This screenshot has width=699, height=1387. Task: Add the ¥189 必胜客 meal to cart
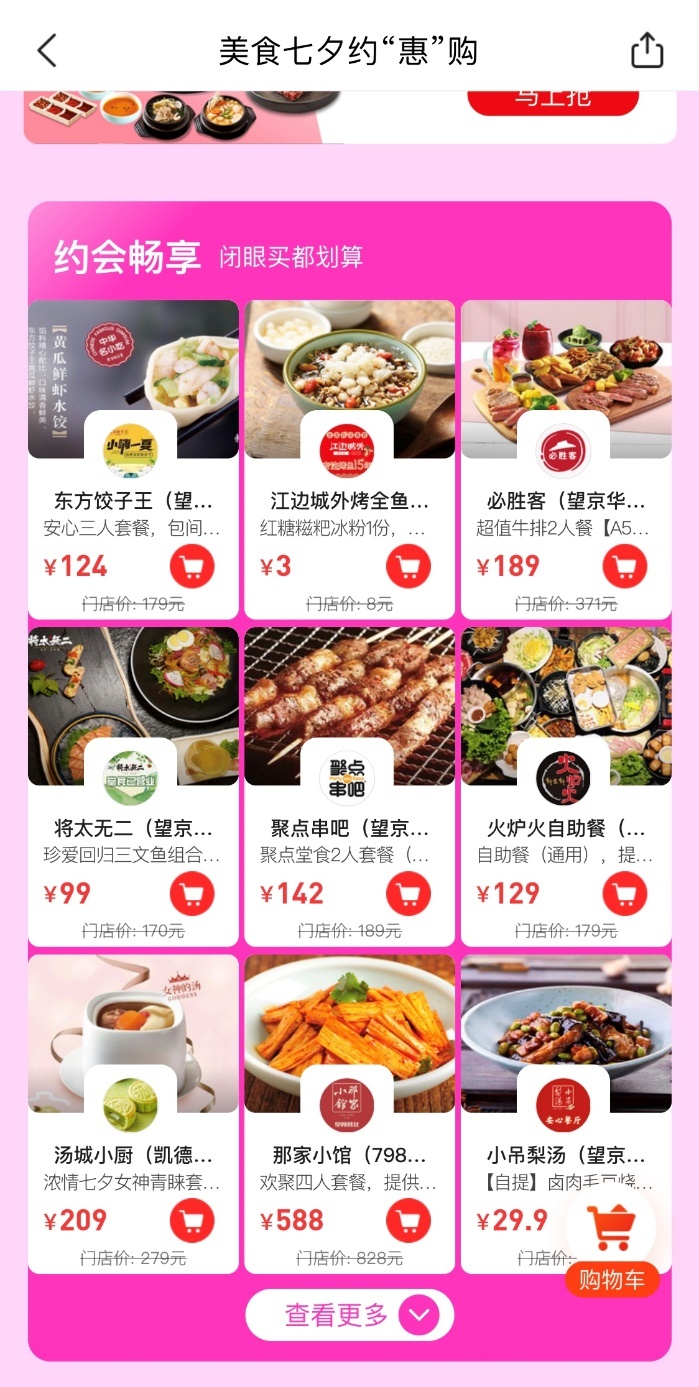click(625, 567)
